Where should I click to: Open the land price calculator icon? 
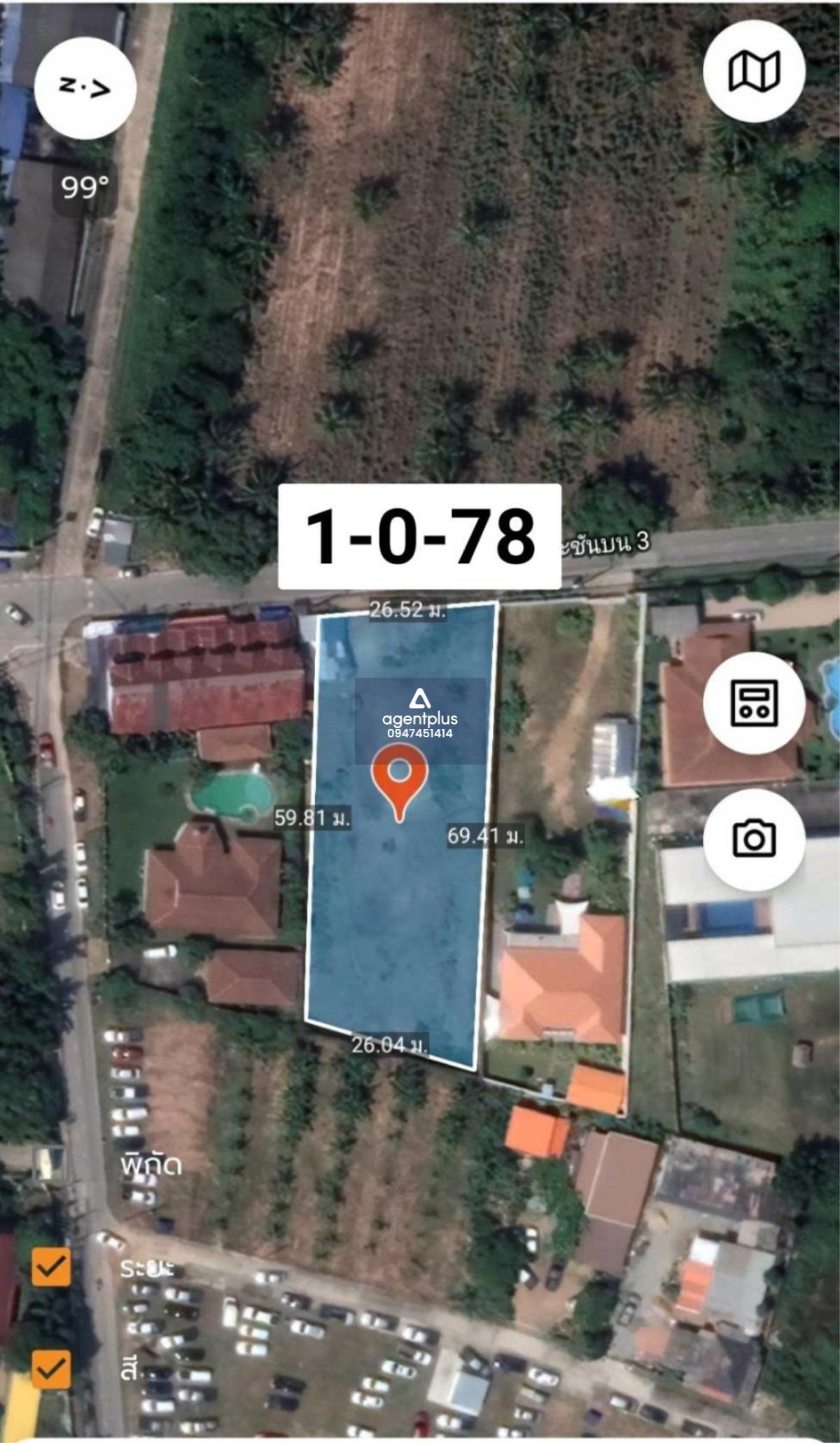pos(754,703)
